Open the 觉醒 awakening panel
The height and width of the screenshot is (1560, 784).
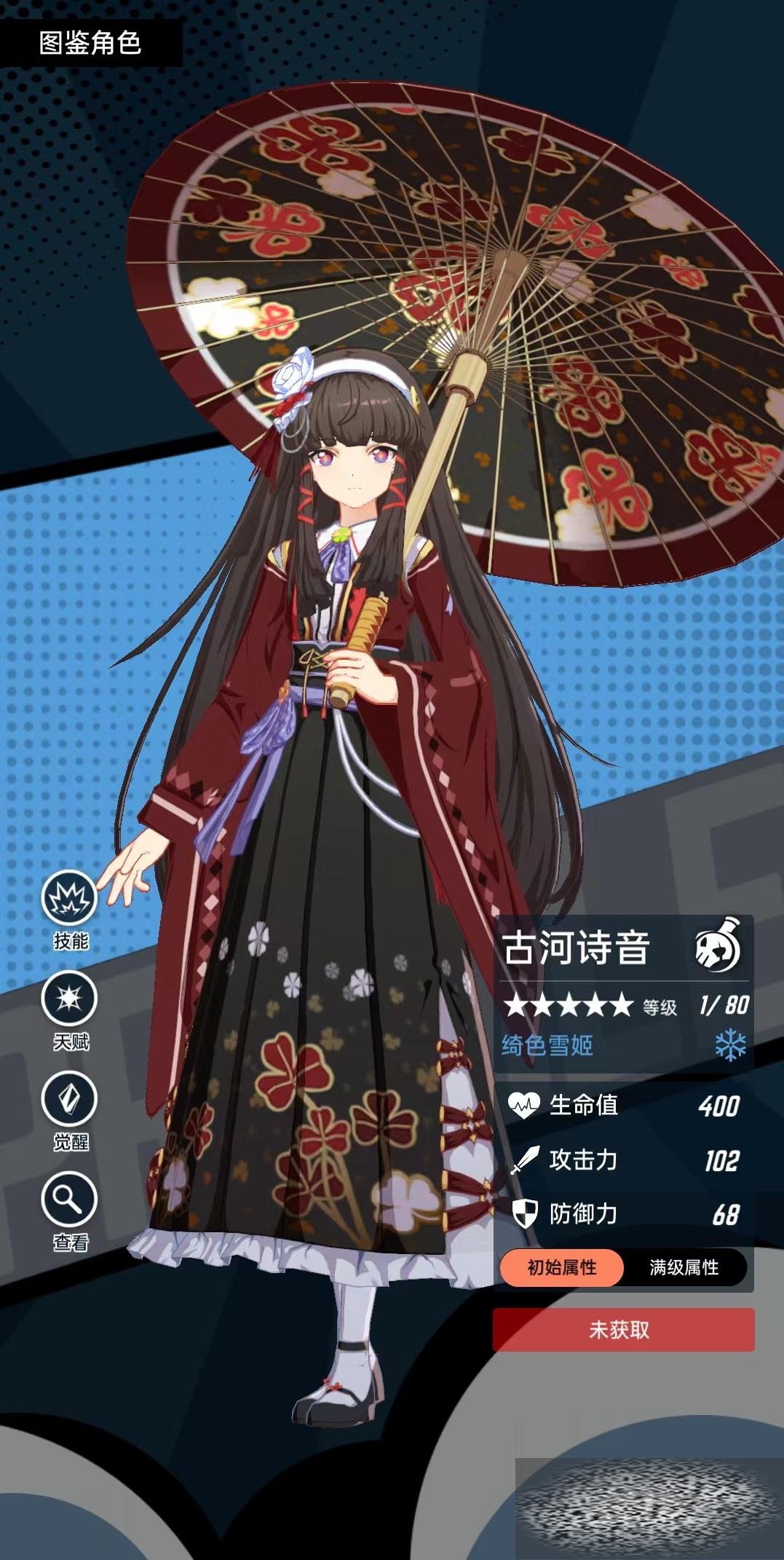click(x=69, y=1099)
